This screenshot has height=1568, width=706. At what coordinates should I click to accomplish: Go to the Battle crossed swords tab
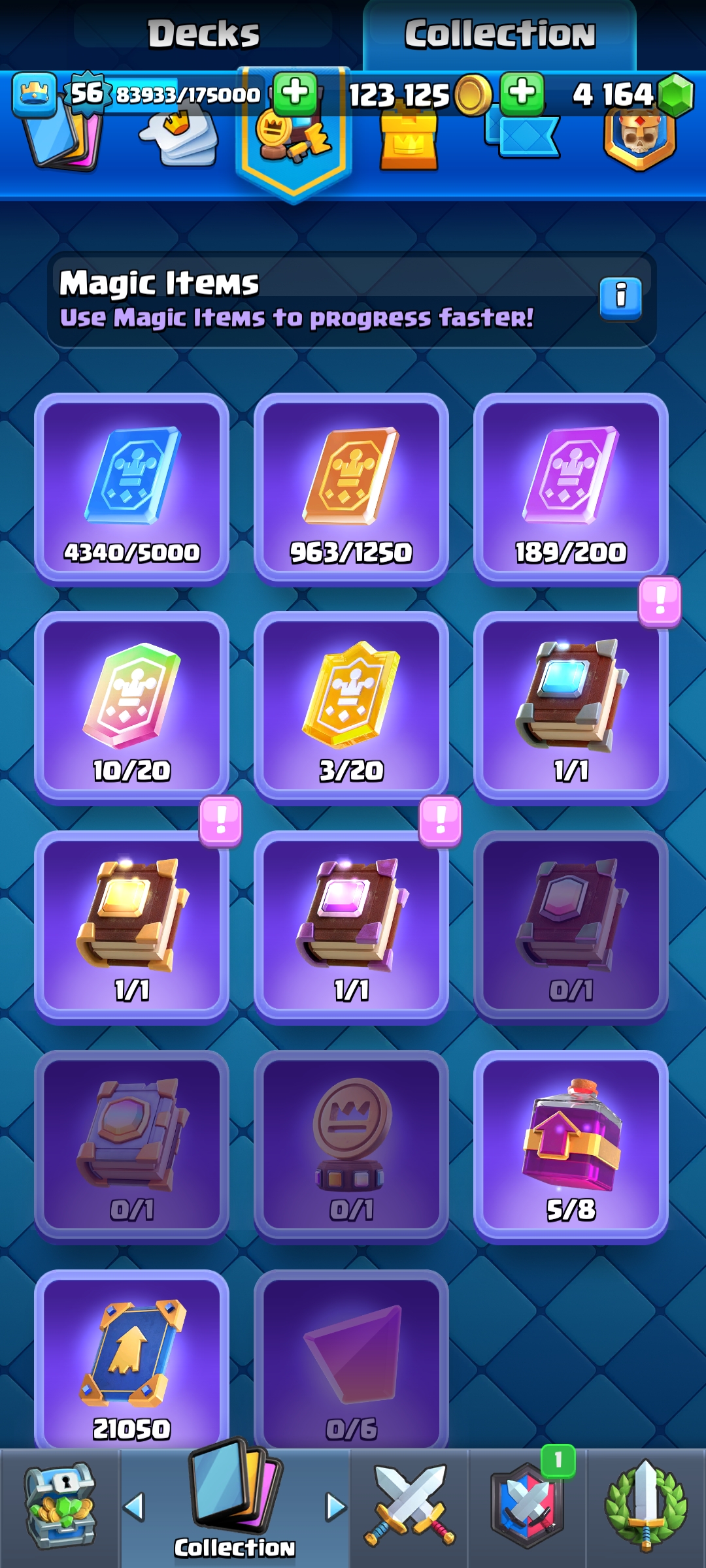pyautogui.click(x=409, y=1507)
